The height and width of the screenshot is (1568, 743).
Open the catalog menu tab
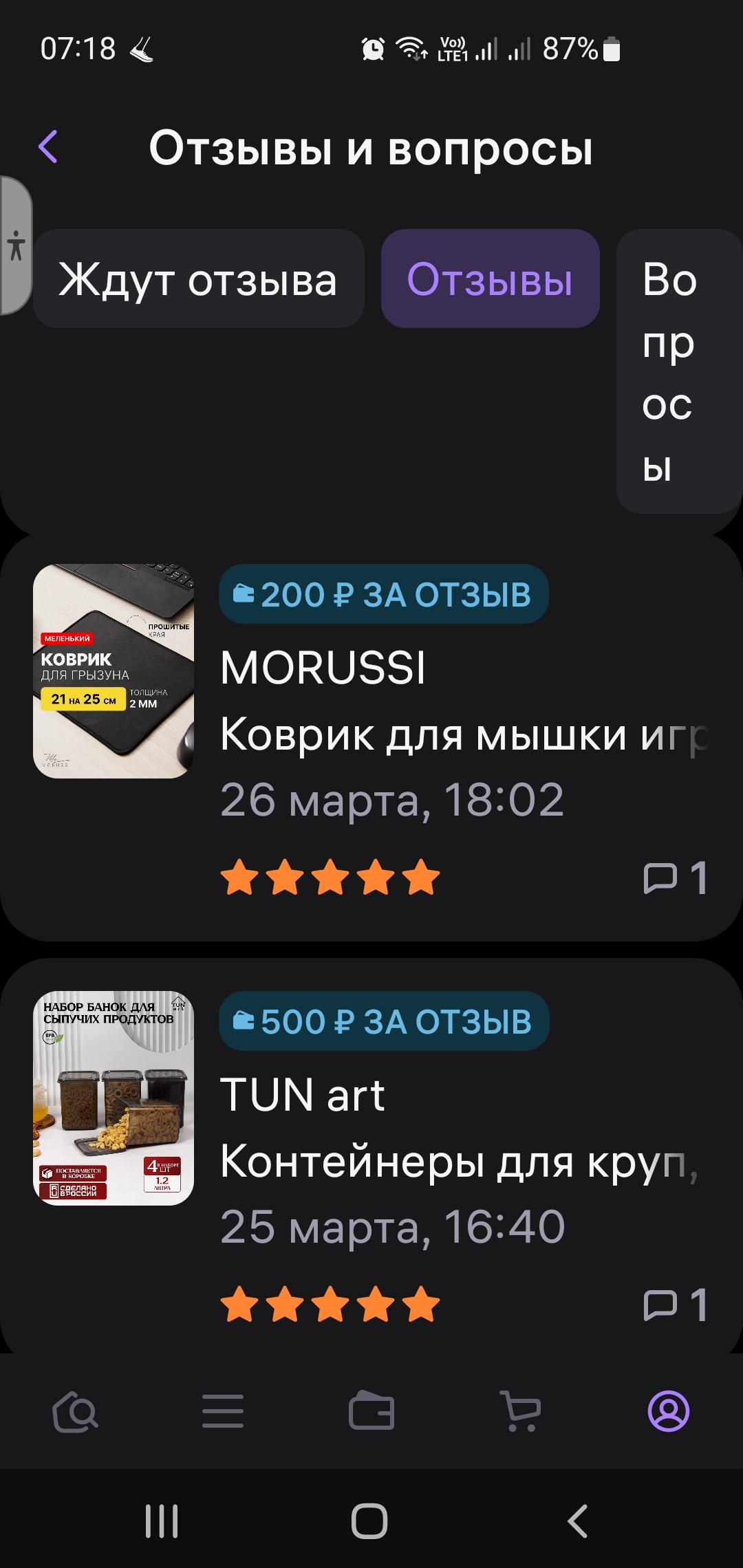(223, 1413)
